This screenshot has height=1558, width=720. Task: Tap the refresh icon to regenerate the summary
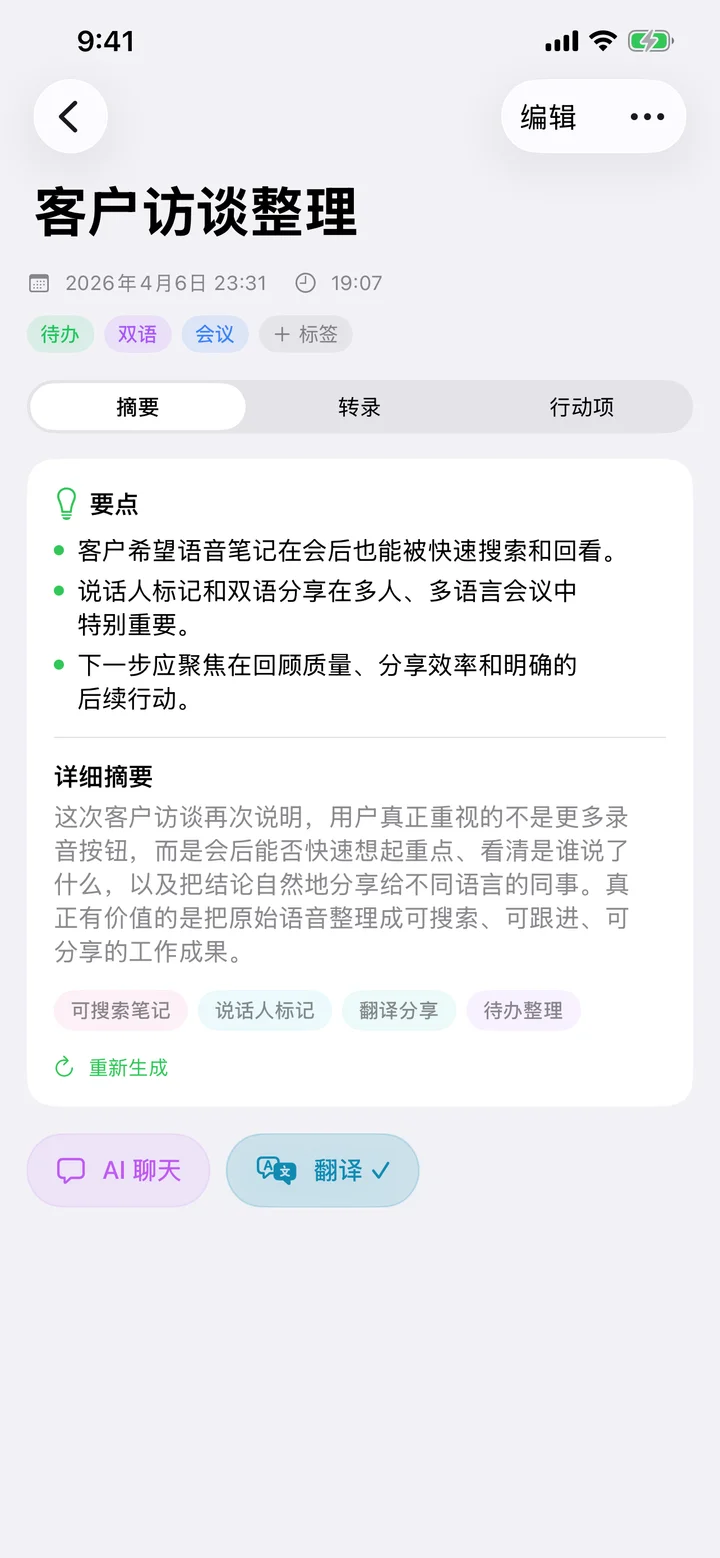[62, 1067]
